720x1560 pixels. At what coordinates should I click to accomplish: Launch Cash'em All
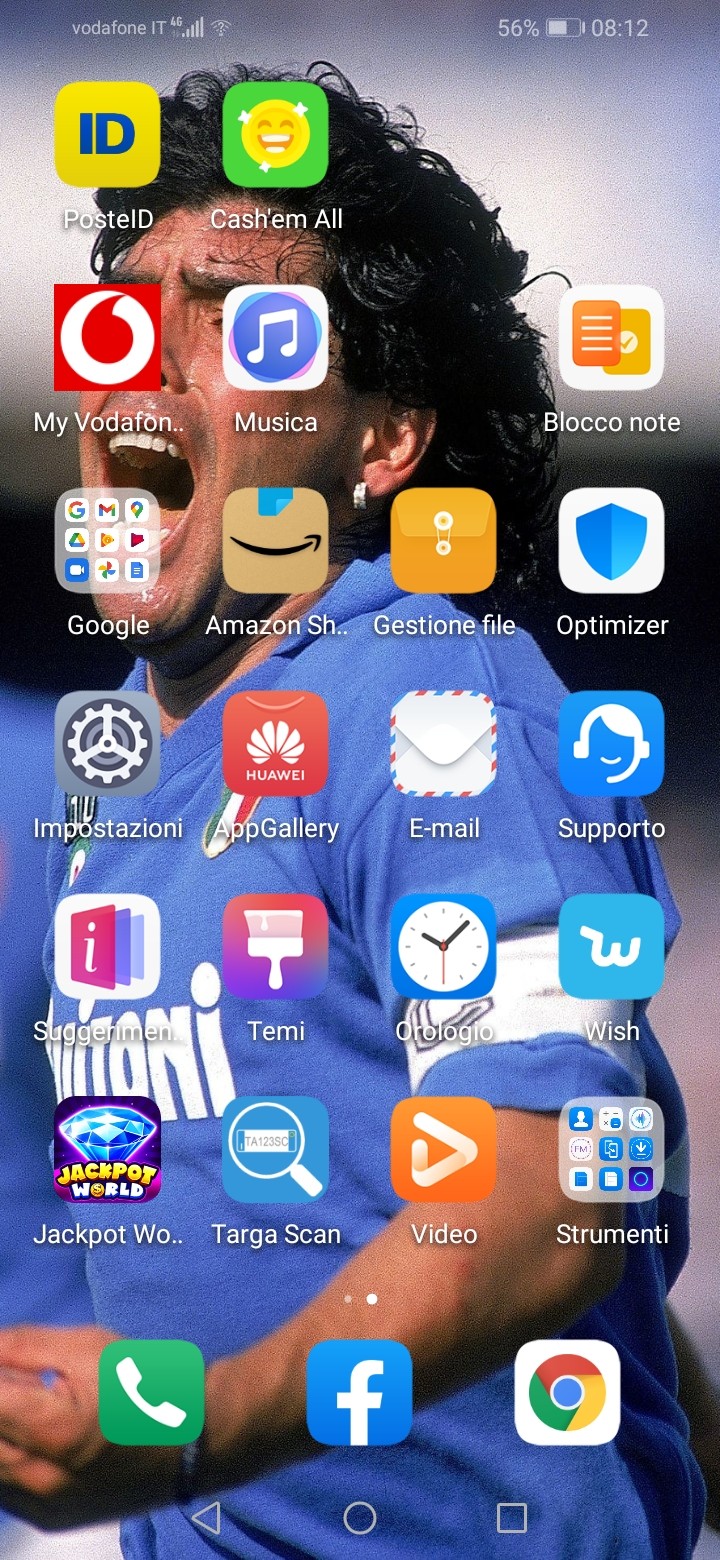coord(275,135)
